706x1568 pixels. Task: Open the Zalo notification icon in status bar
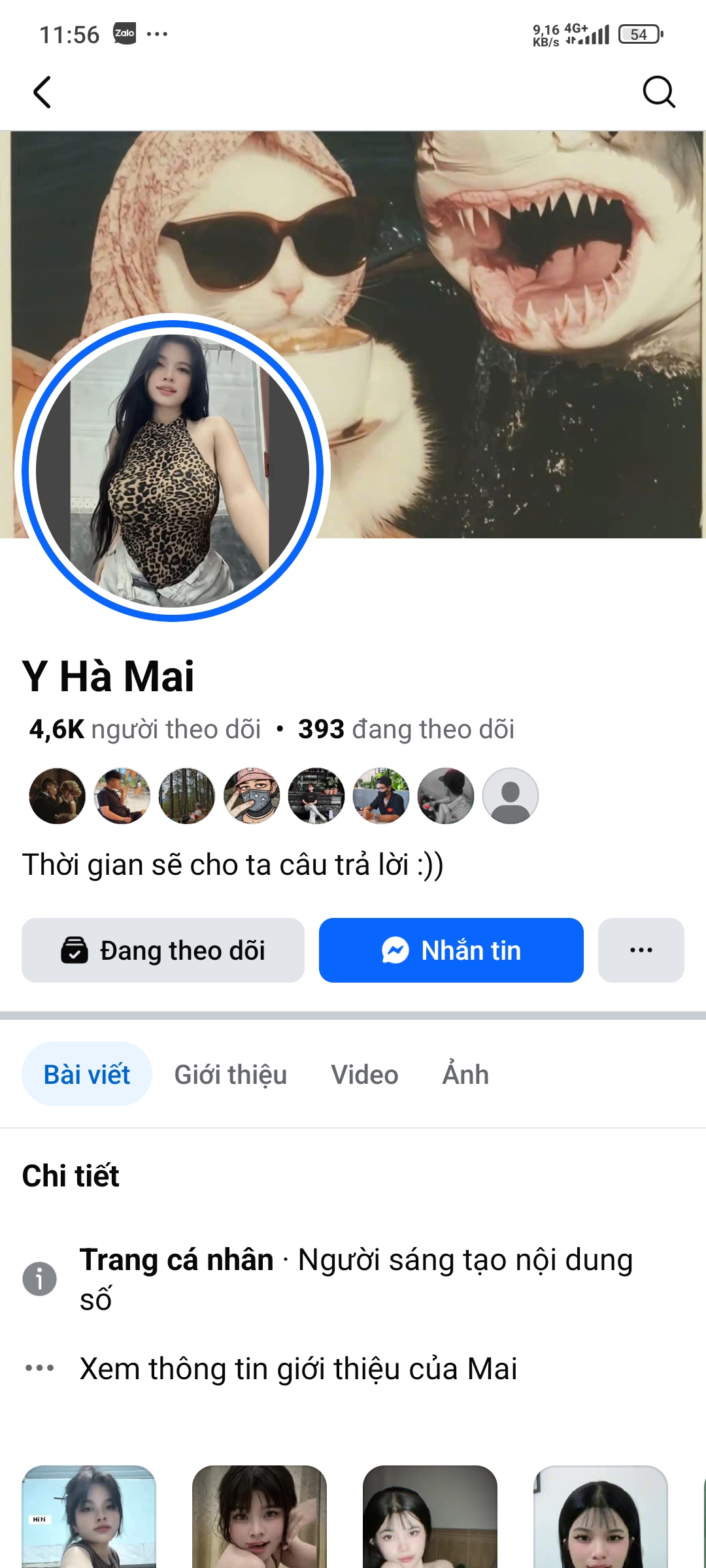point(124,31)
